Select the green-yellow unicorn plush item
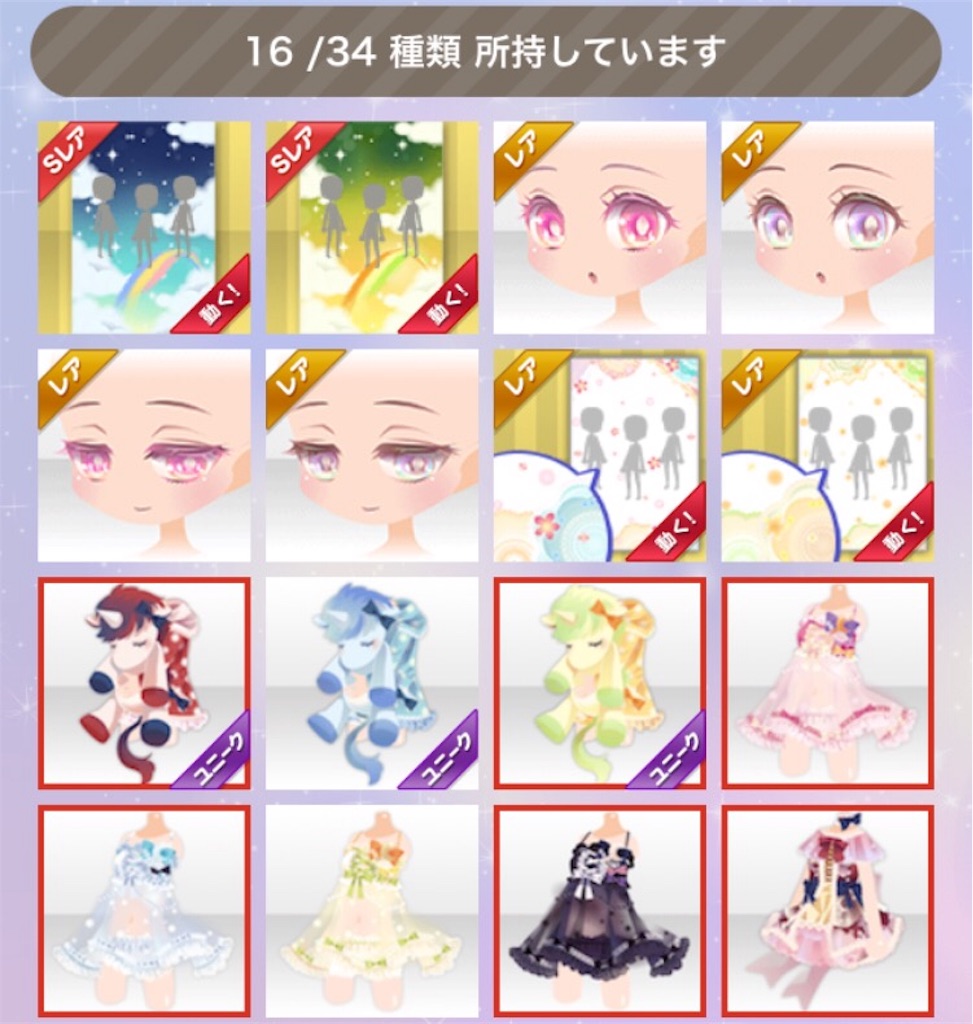The height and width of the screenshot is (1024, 973). [x=600, y=683]
